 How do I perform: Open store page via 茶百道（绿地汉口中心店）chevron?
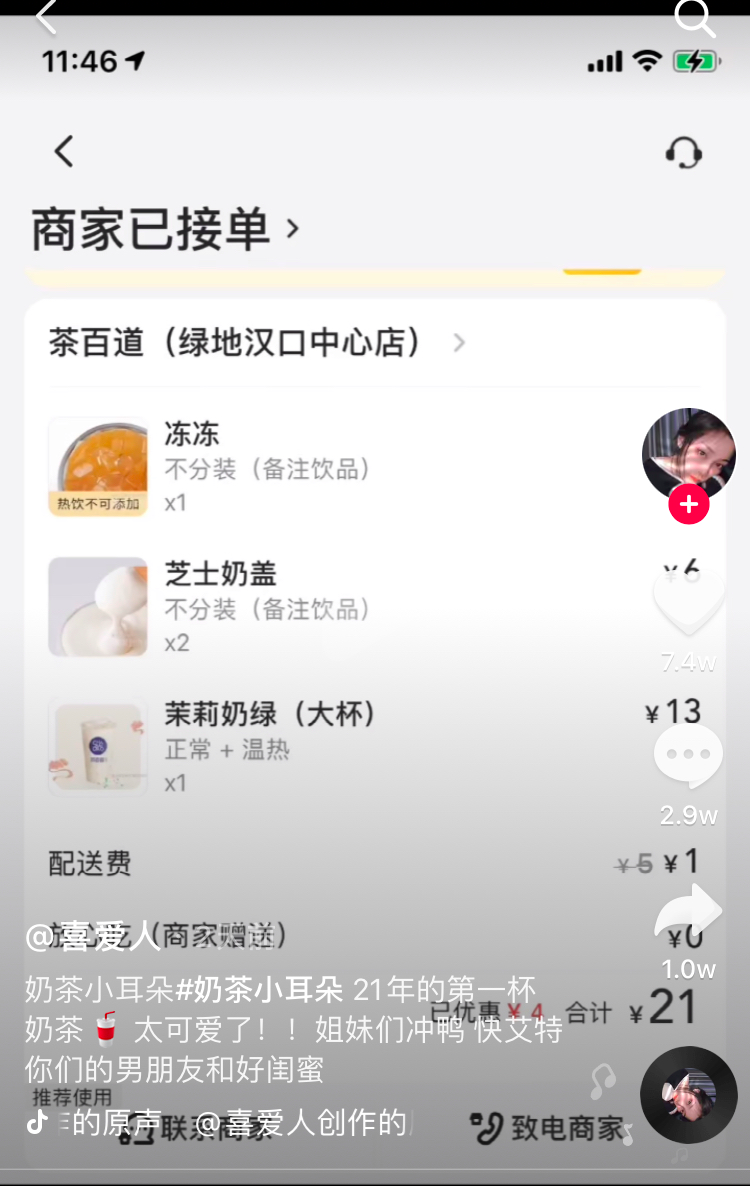(x=458, y=342)
